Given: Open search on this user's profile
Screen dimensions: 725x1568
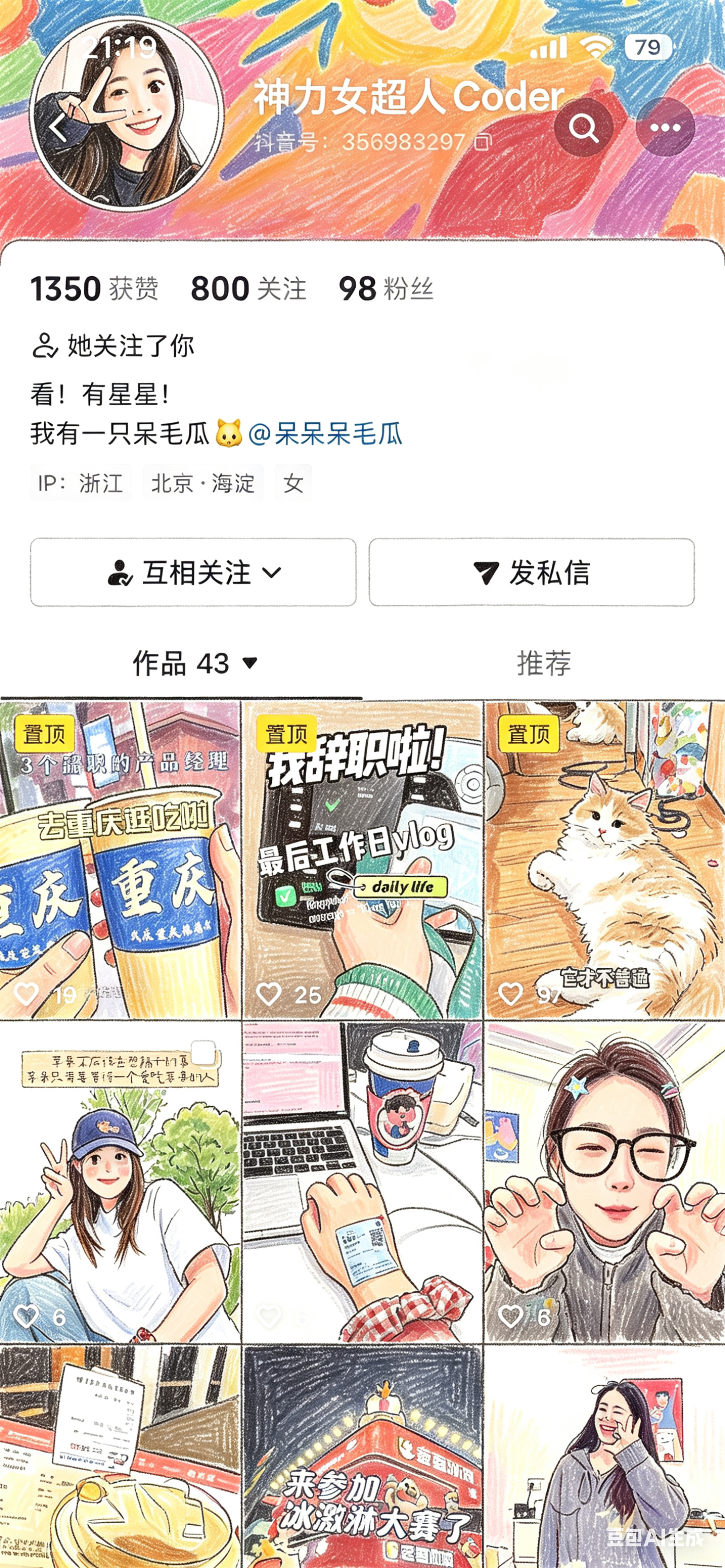Looking at the screenshot, I should tap(585, 128).
